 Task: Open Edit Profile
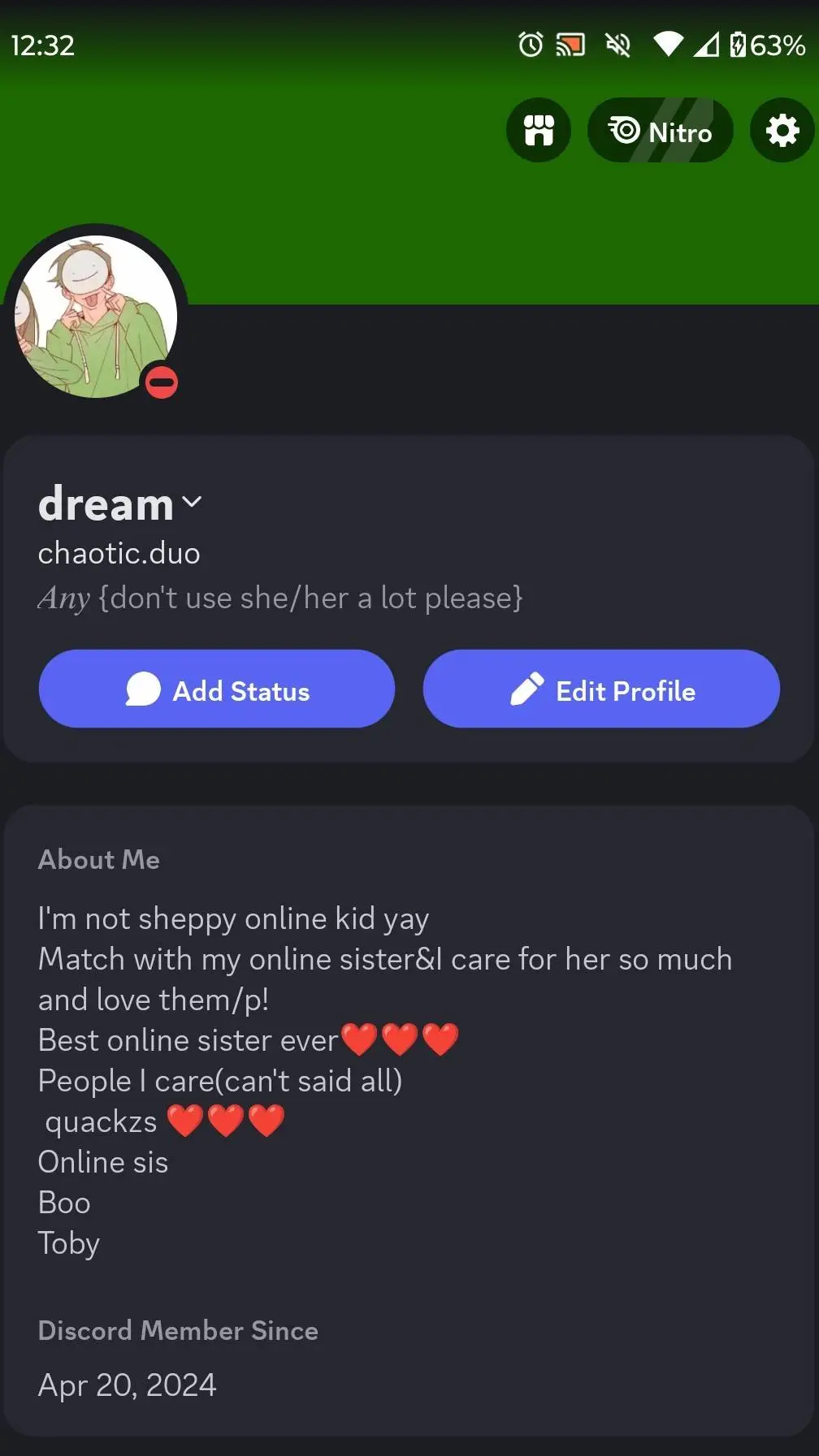coord(601,689)
